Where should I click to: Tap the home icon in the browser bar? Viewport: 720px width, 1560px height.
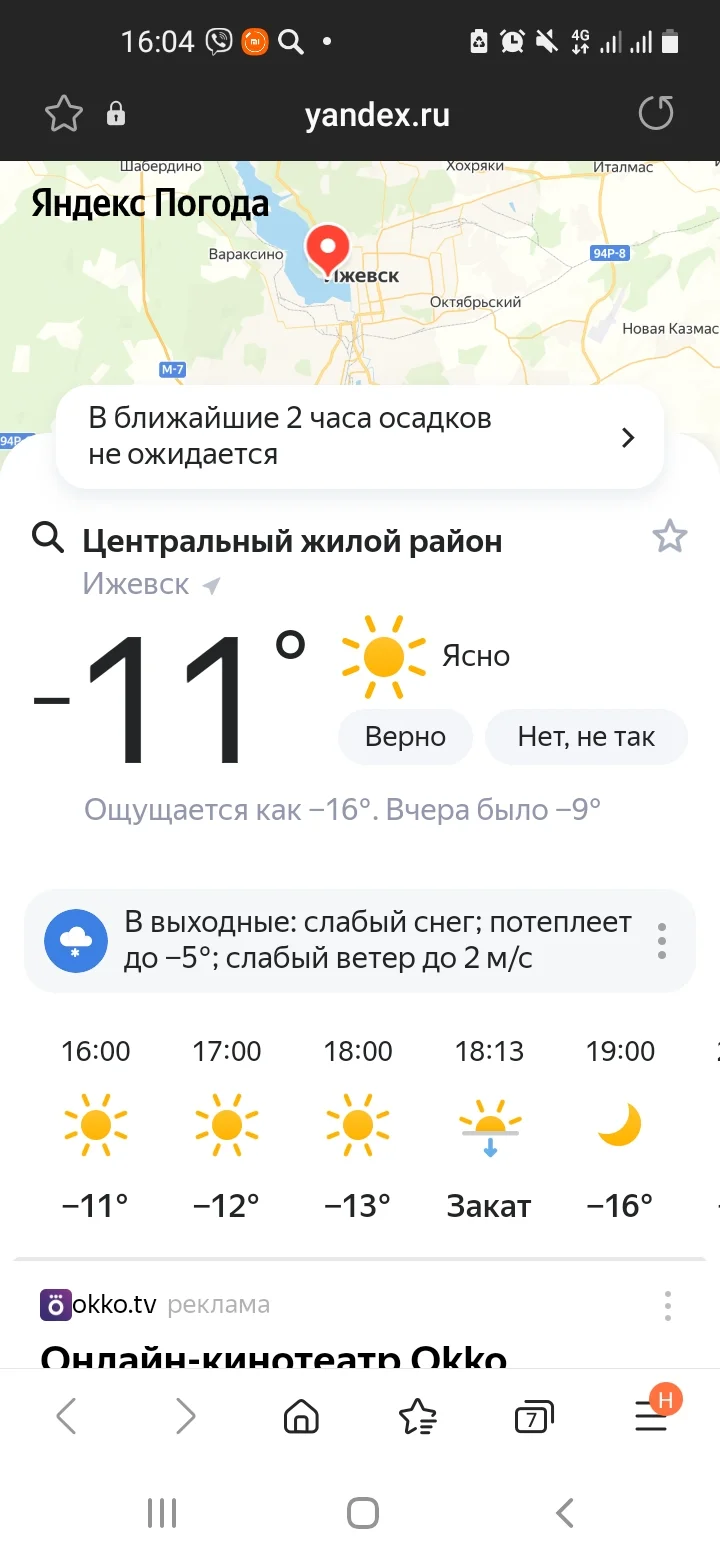[x=301, y=1416]
